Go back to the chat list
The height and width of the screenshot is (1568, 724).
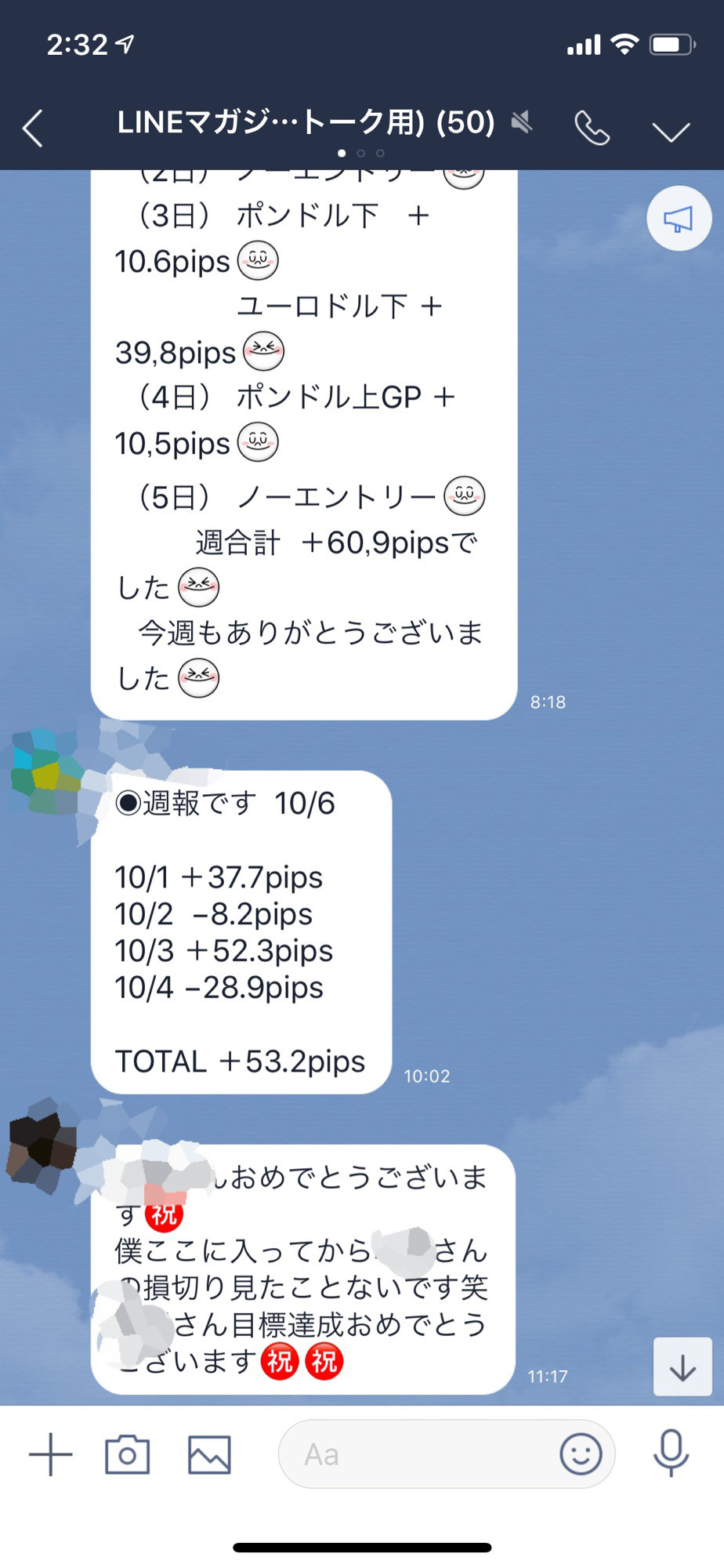click(x=33, y=128)
